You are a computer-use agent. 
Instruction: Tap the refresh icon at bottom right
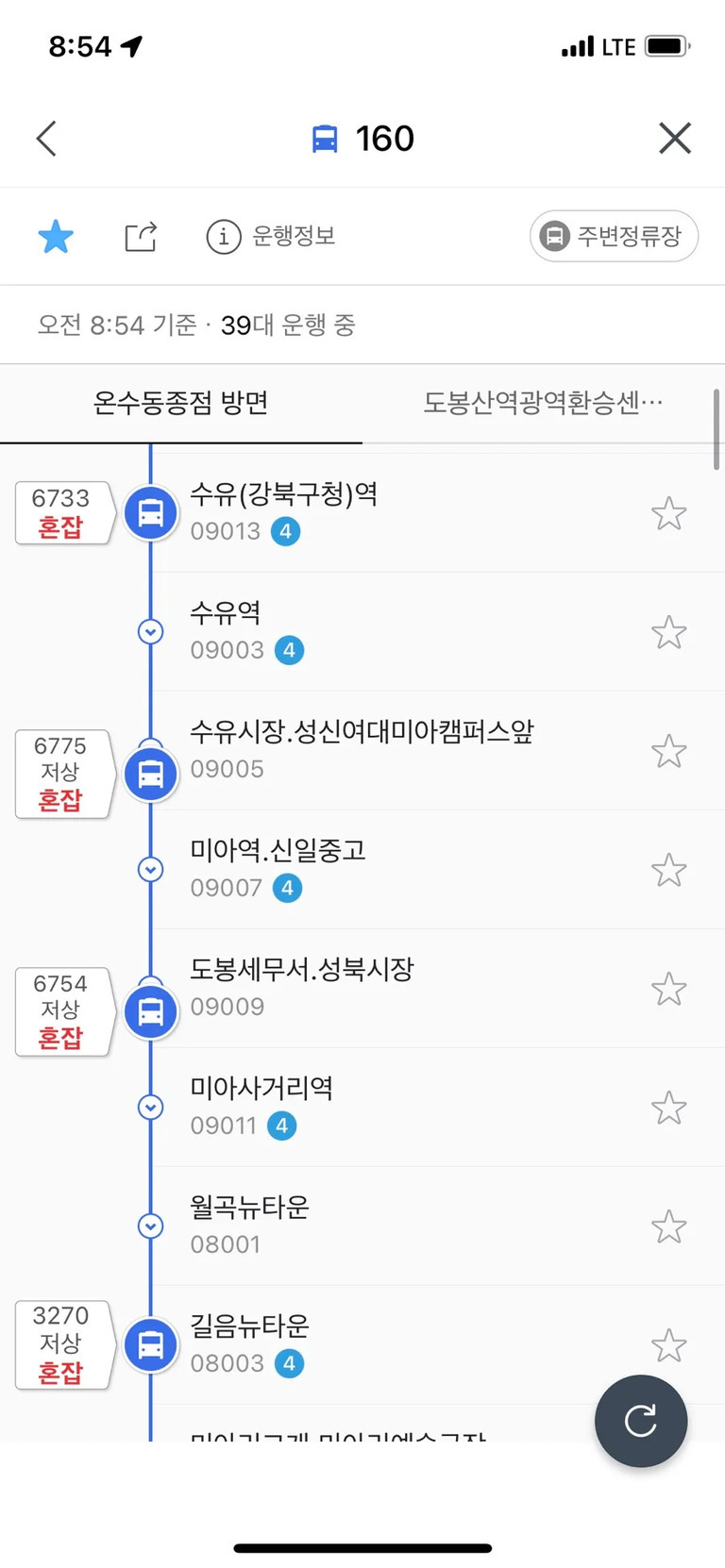[641, 1422]
